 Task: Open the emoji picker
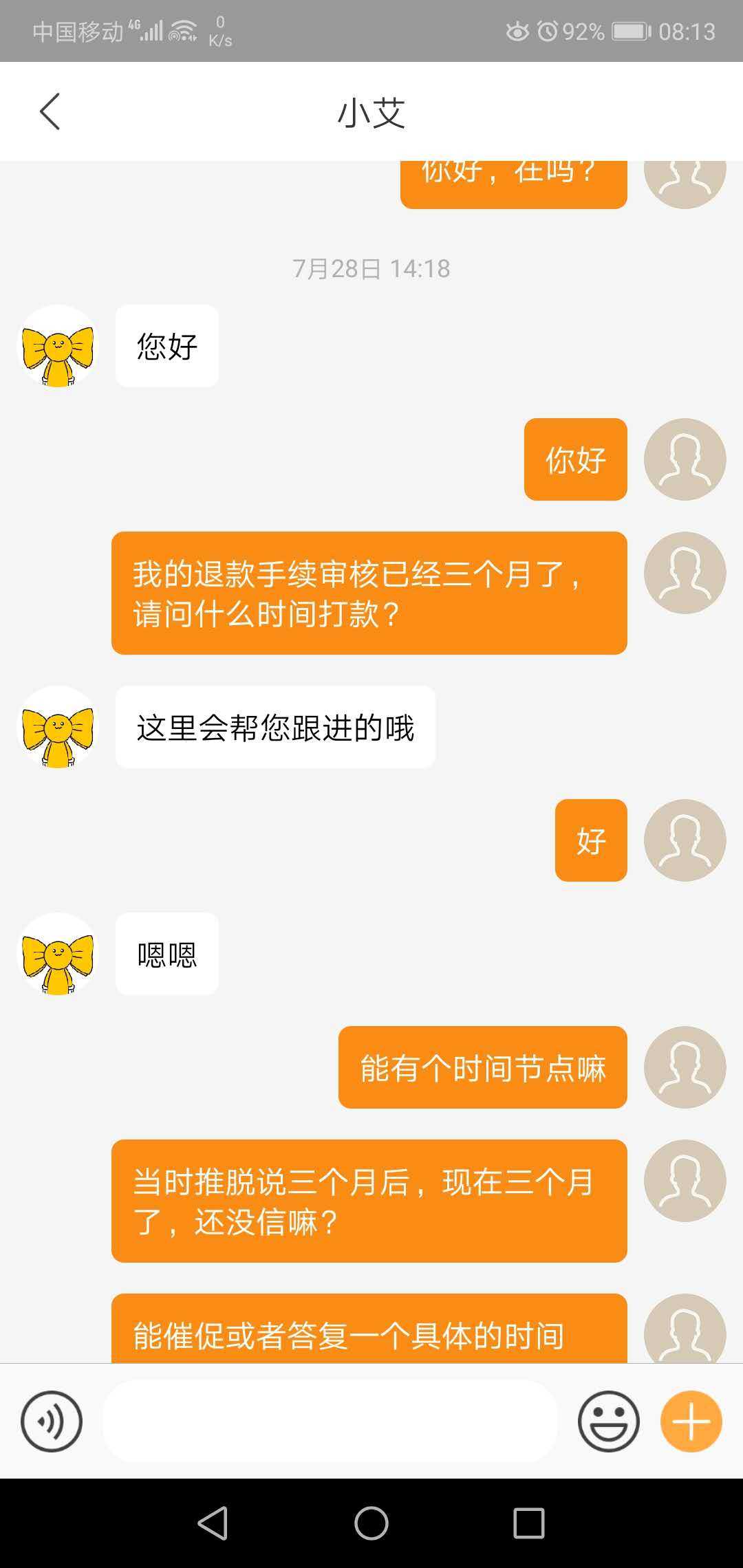(x=608, y=1421)
